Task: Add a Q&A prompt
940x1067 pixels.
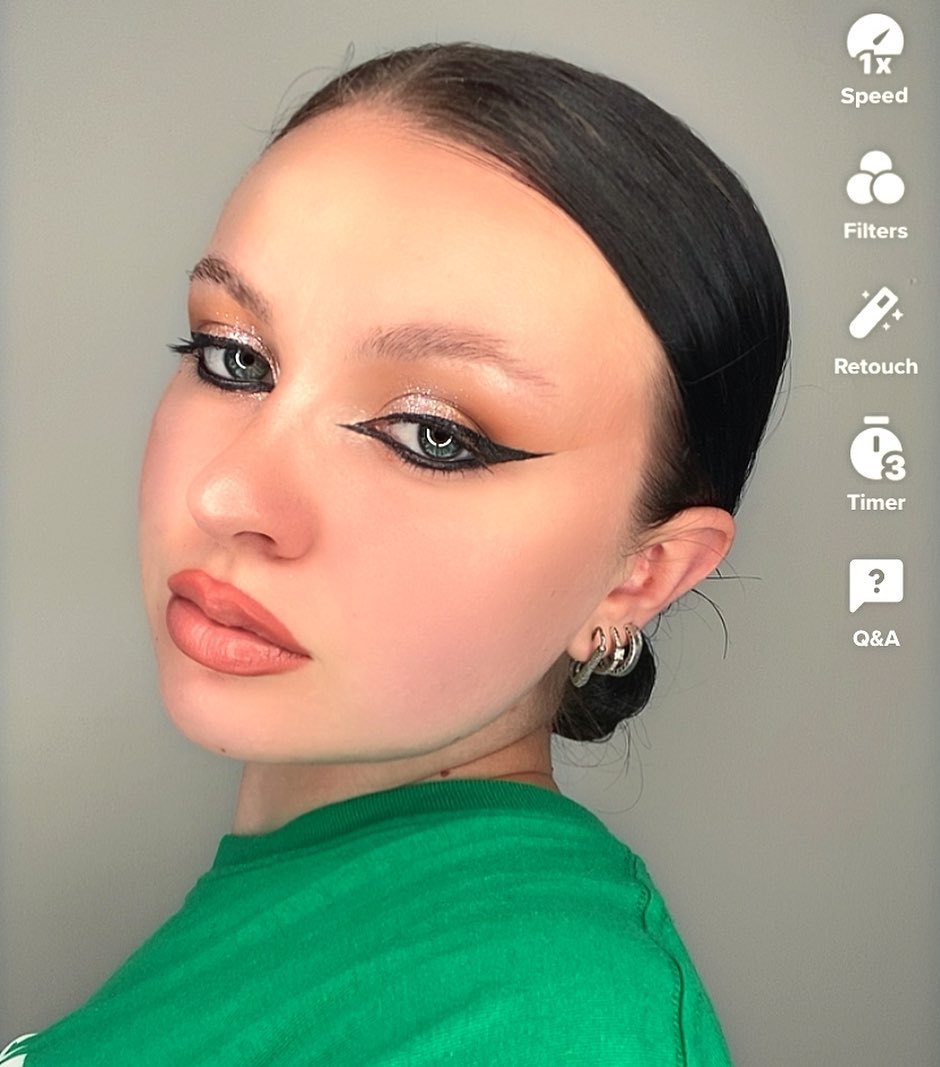Action: tap(876, 585)
